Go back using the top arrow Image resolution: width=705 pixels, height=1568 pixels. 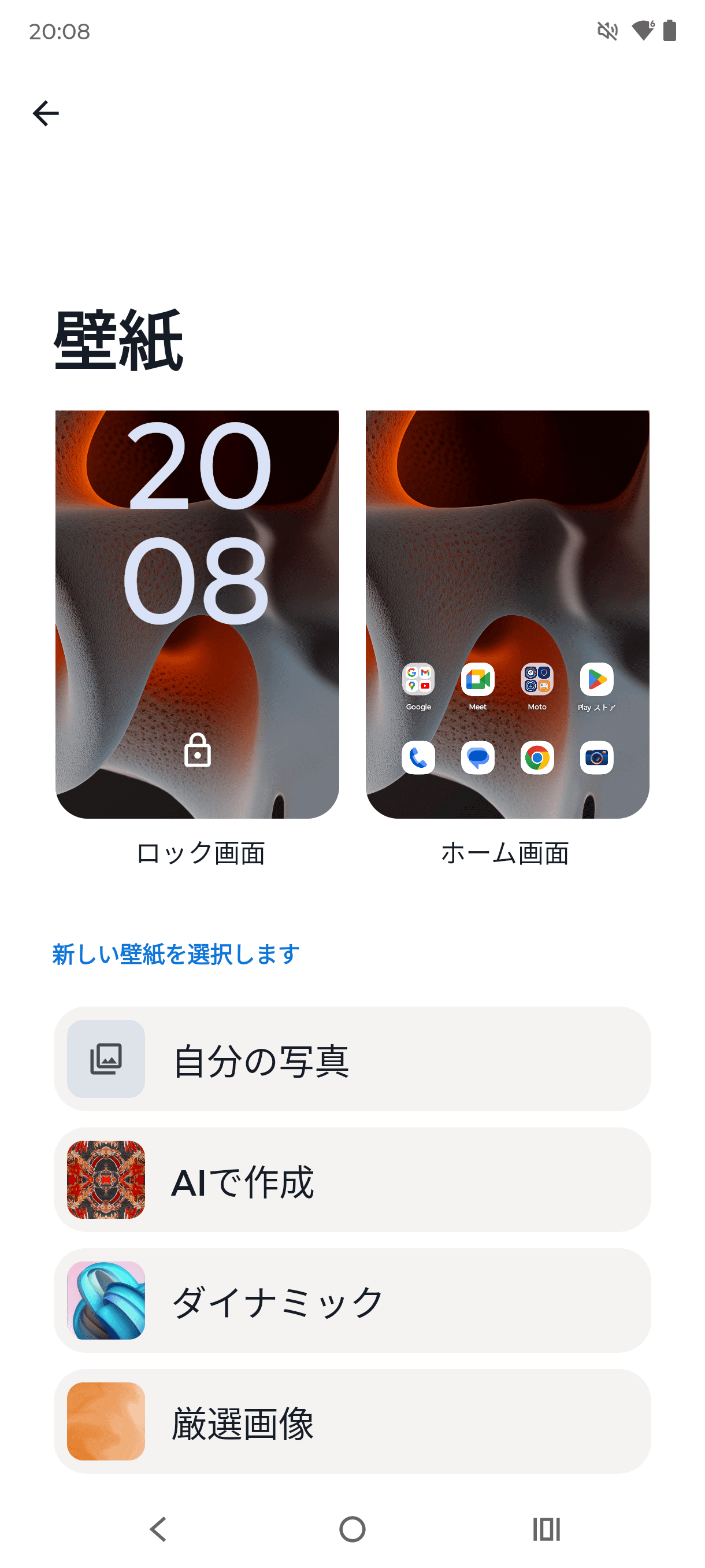click(x=46, y=113)
